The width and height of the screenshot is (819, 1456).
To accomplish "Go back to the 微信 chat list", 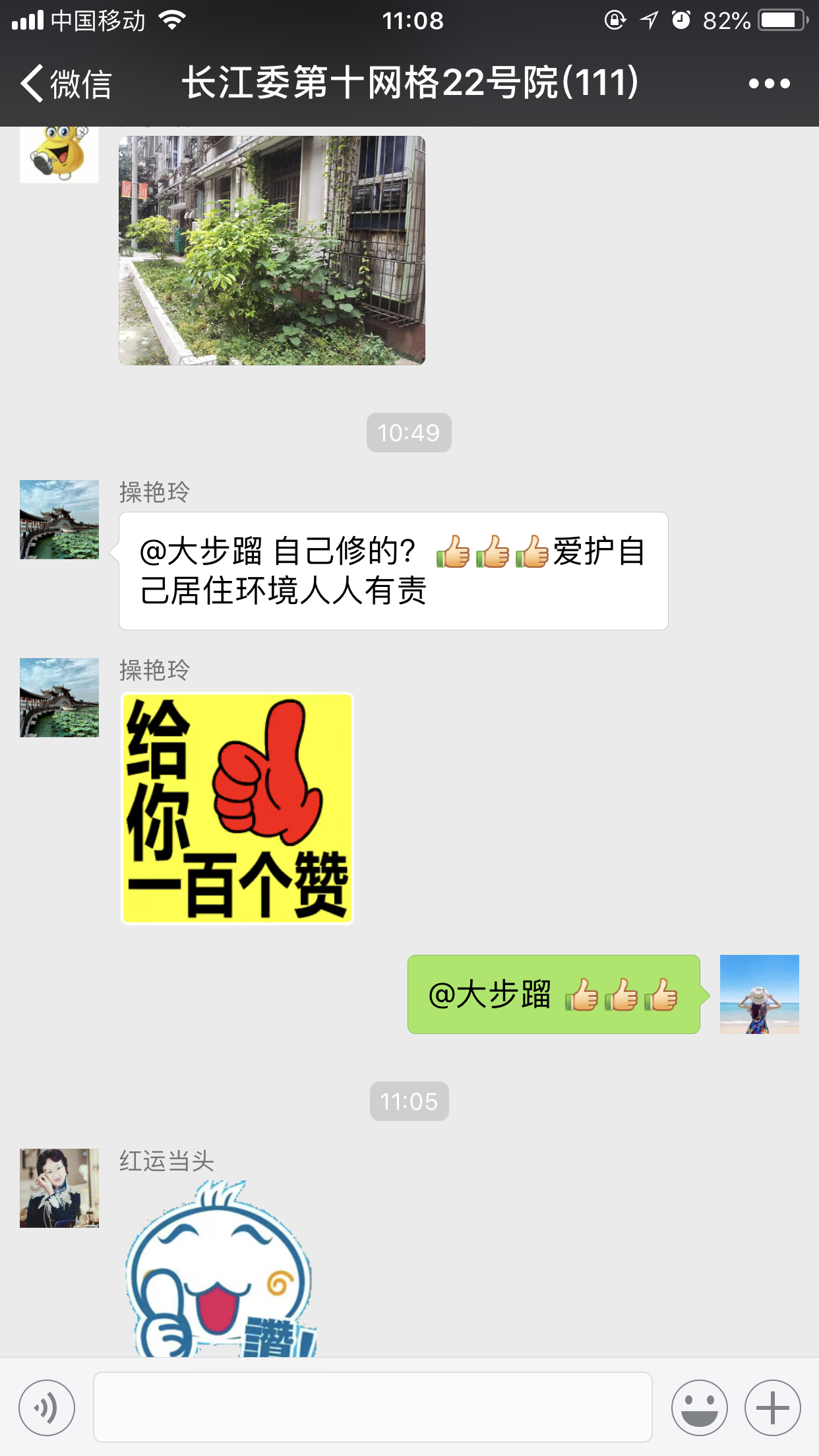I will pos(66,84).
